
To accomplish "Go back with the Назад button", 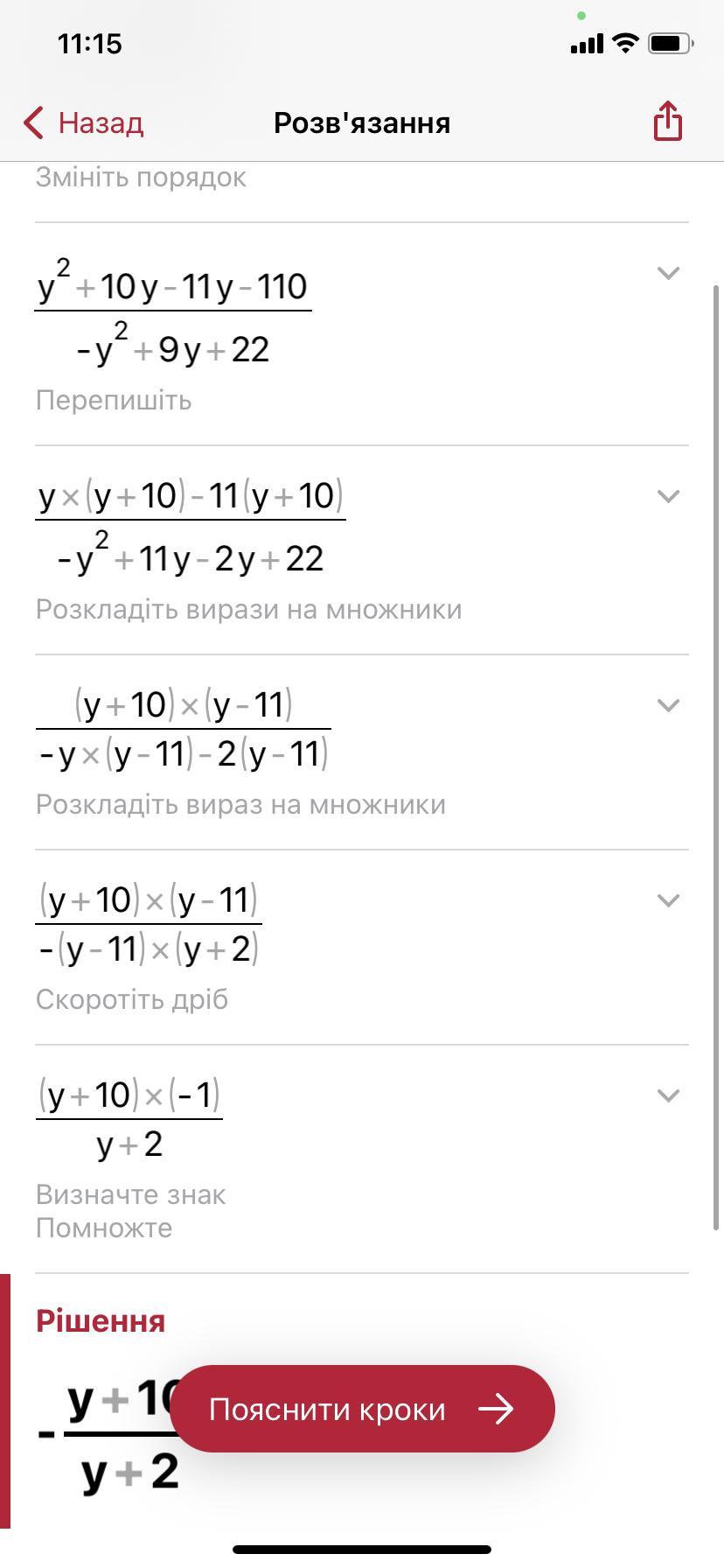I will [84, 122].
